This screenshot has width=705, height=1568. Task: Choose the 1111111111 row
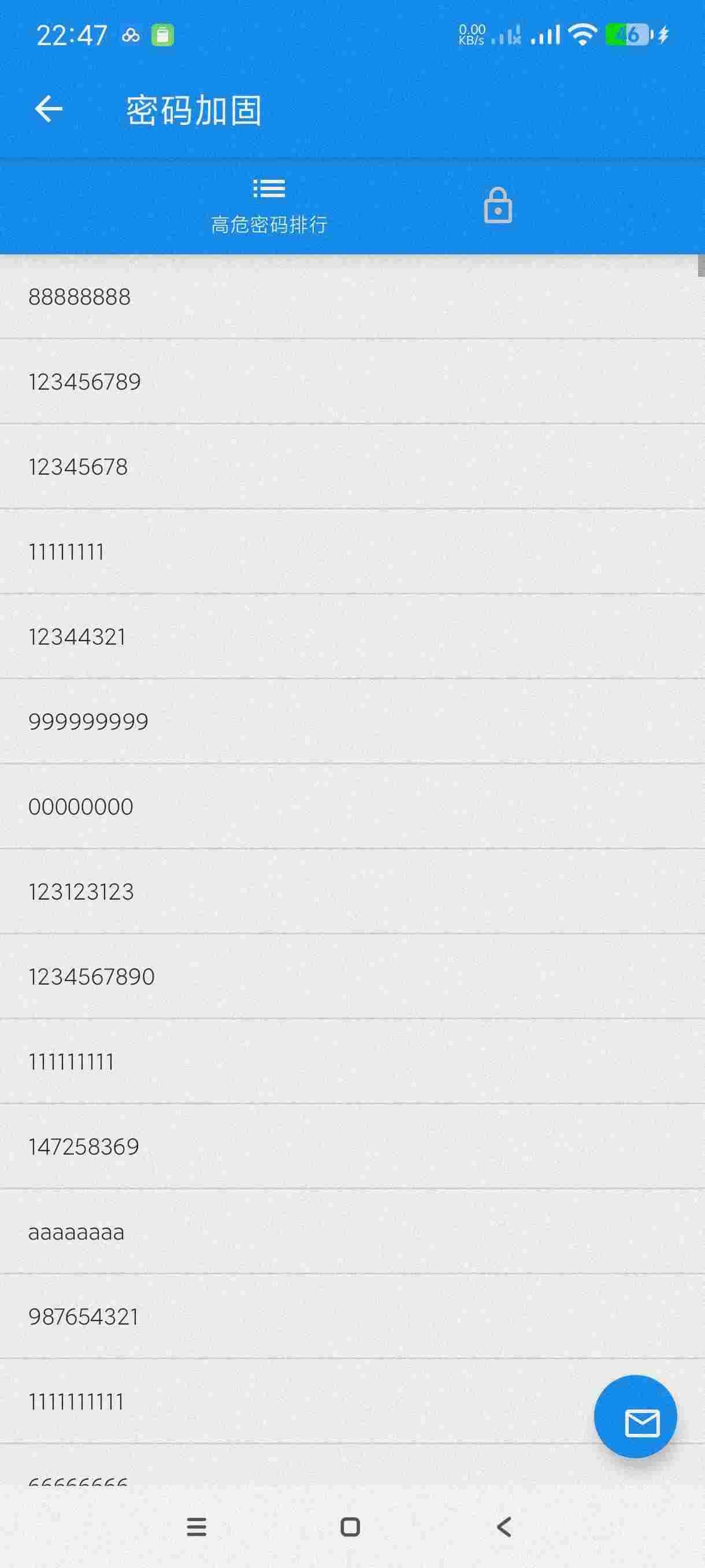tap(76, 1402)
